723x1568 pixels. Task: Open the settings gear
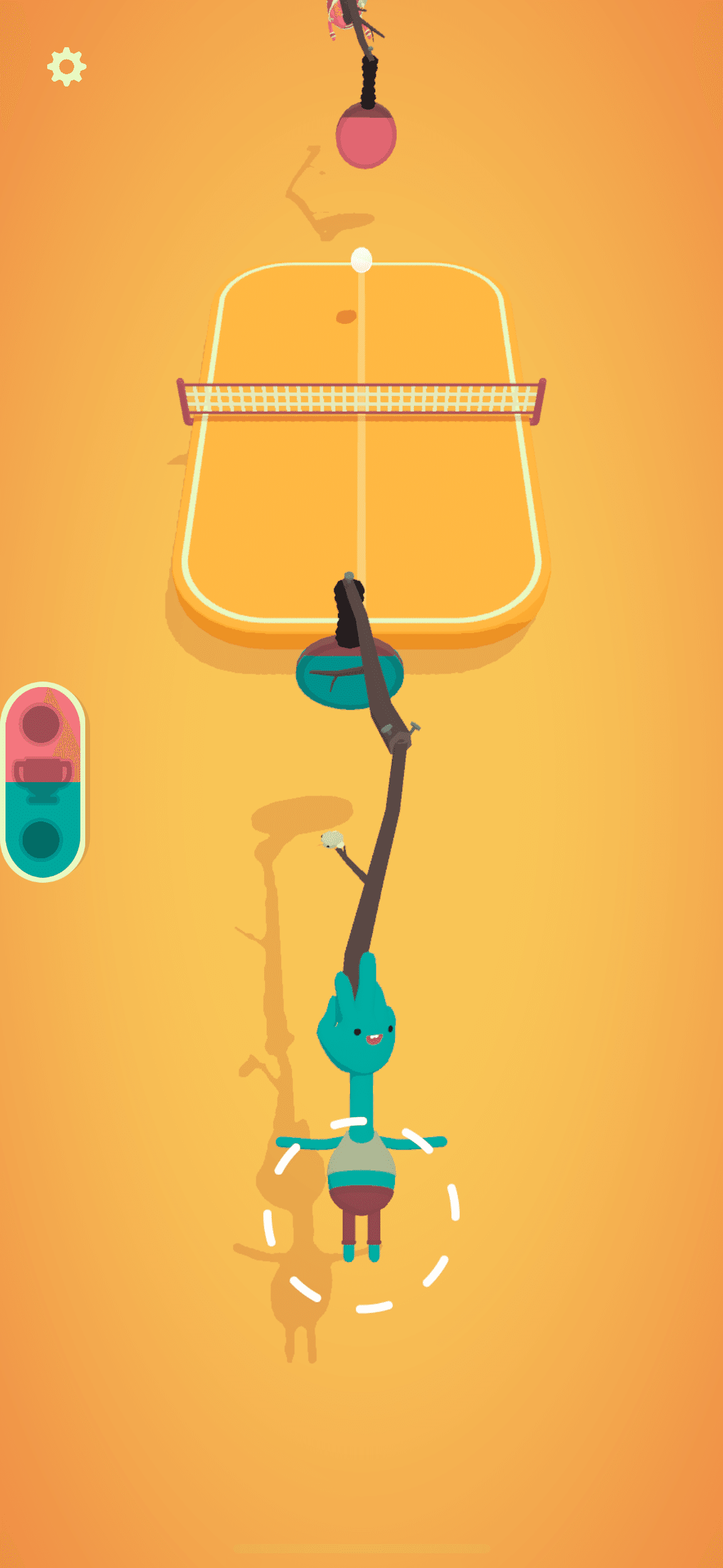(x=67, y=66)
